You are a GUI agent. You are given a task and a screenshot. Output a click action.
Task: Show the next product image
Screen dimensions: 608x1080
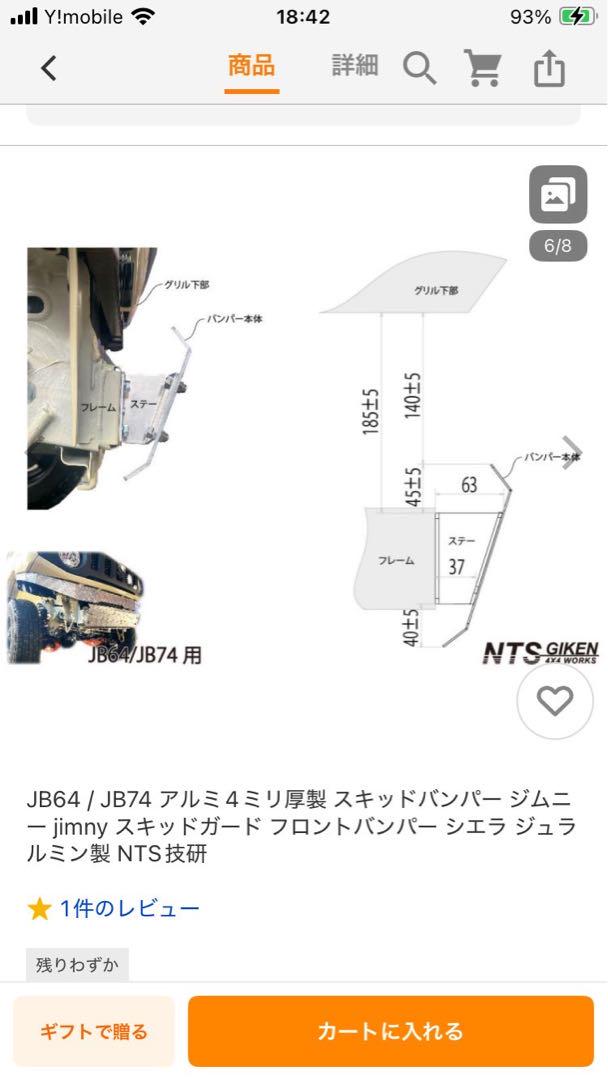pyautogui.click(x=572, y=453)
